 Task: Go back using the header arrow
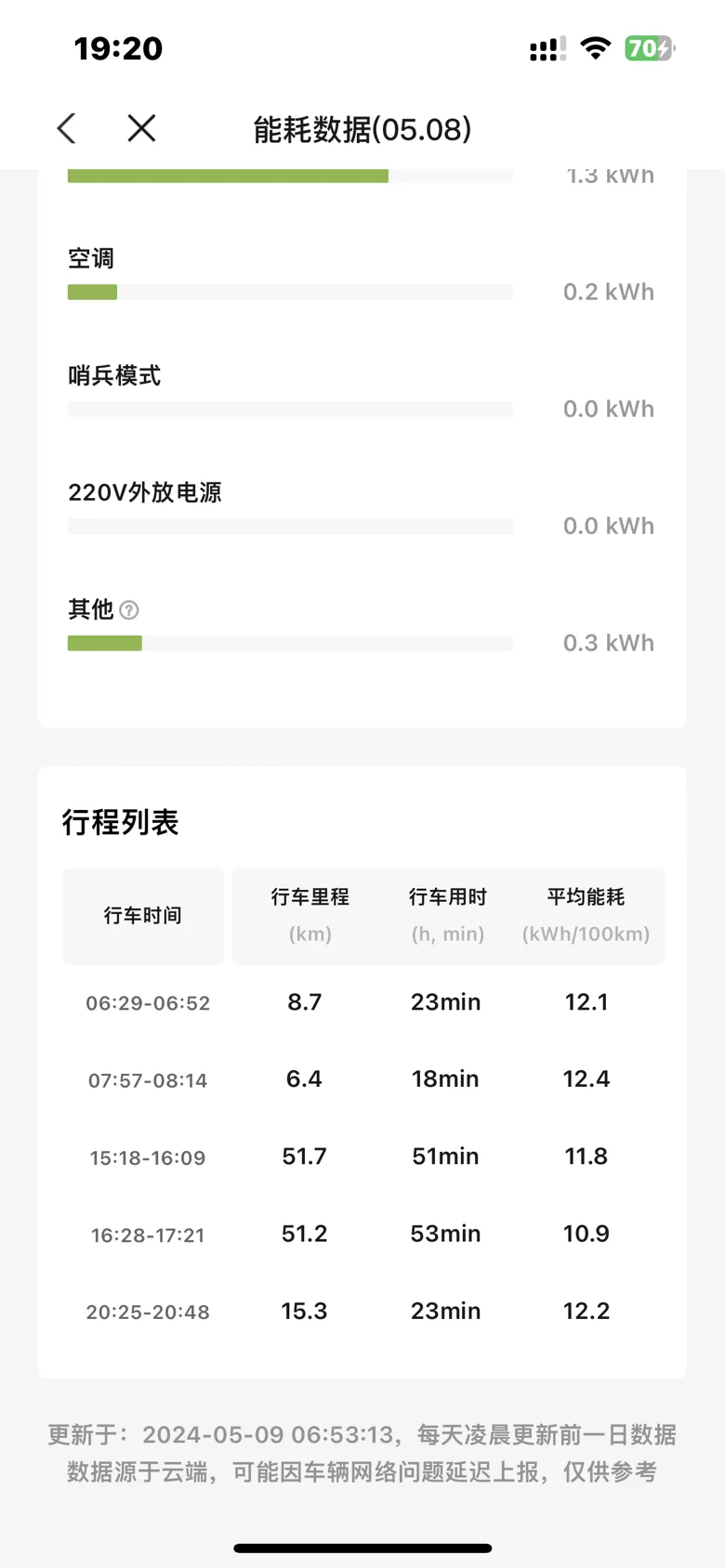(66, 128)
